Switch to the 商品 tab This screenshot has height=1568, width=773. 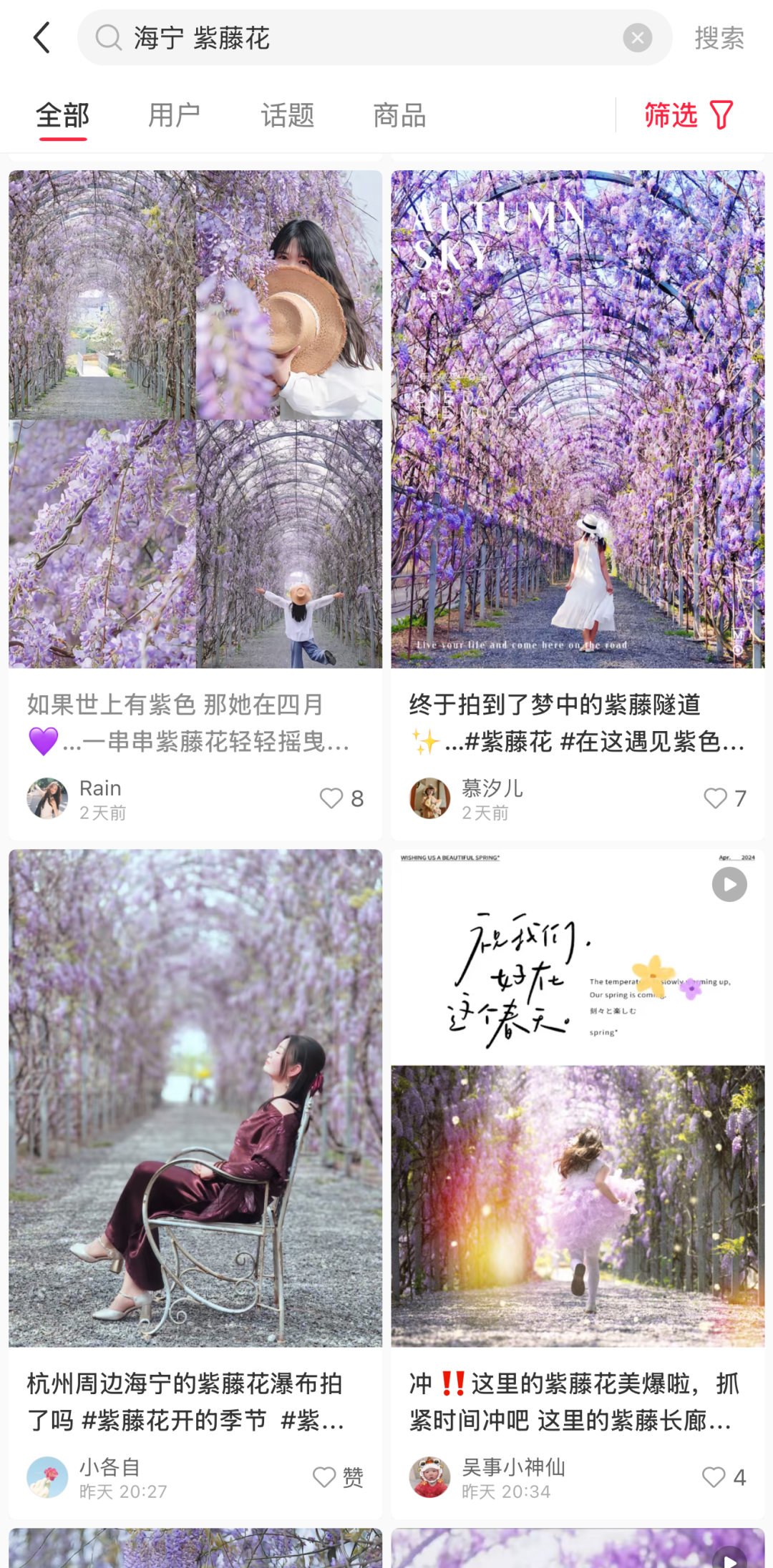pos(399,115)
